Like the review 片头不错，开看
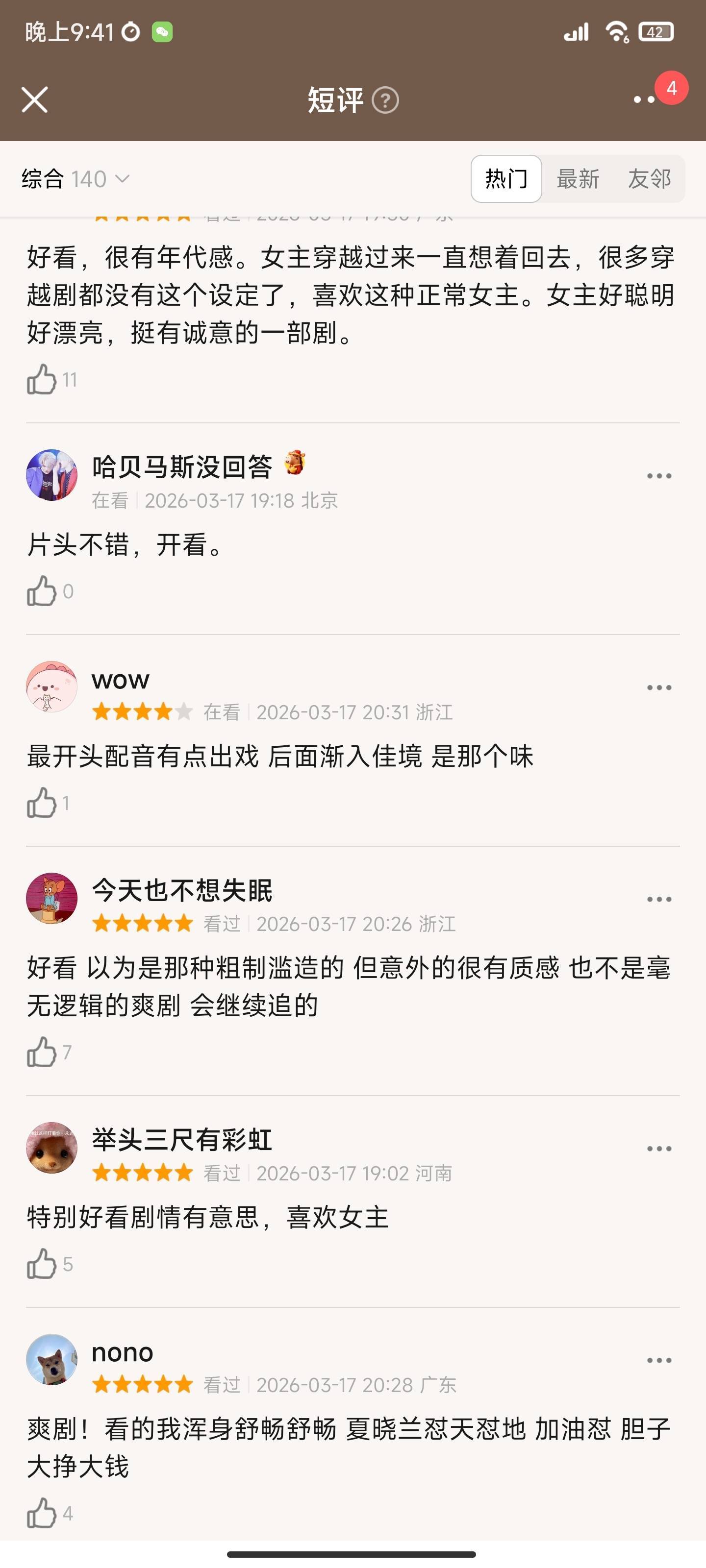706x1568 pixels. click(42, 591)
